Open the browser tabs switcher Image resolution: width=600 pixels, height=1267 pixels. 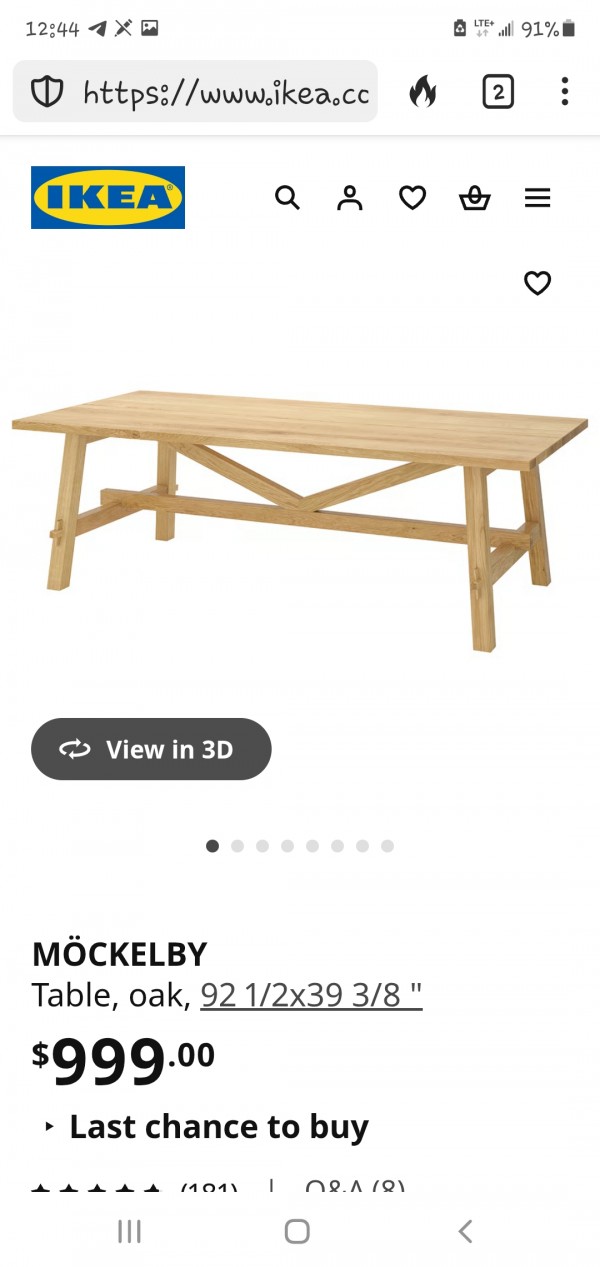[x=498, y=92]
